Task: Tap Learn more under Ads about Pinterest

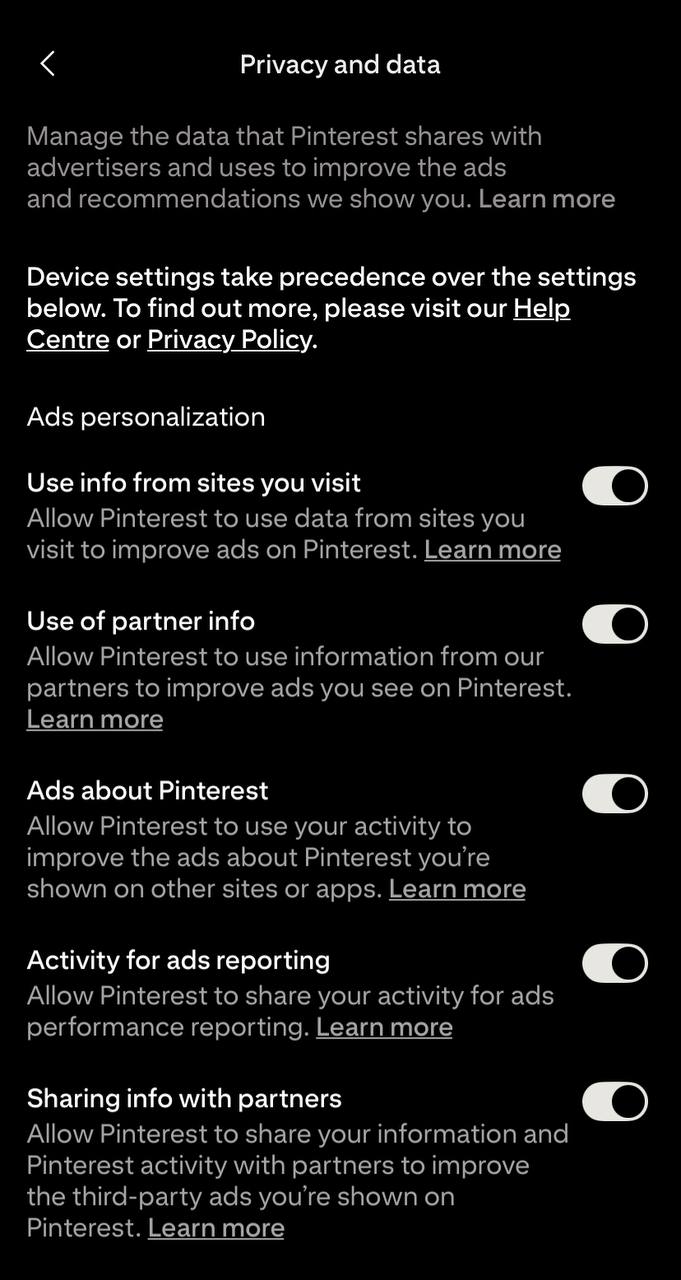Action: pos(457,889)
